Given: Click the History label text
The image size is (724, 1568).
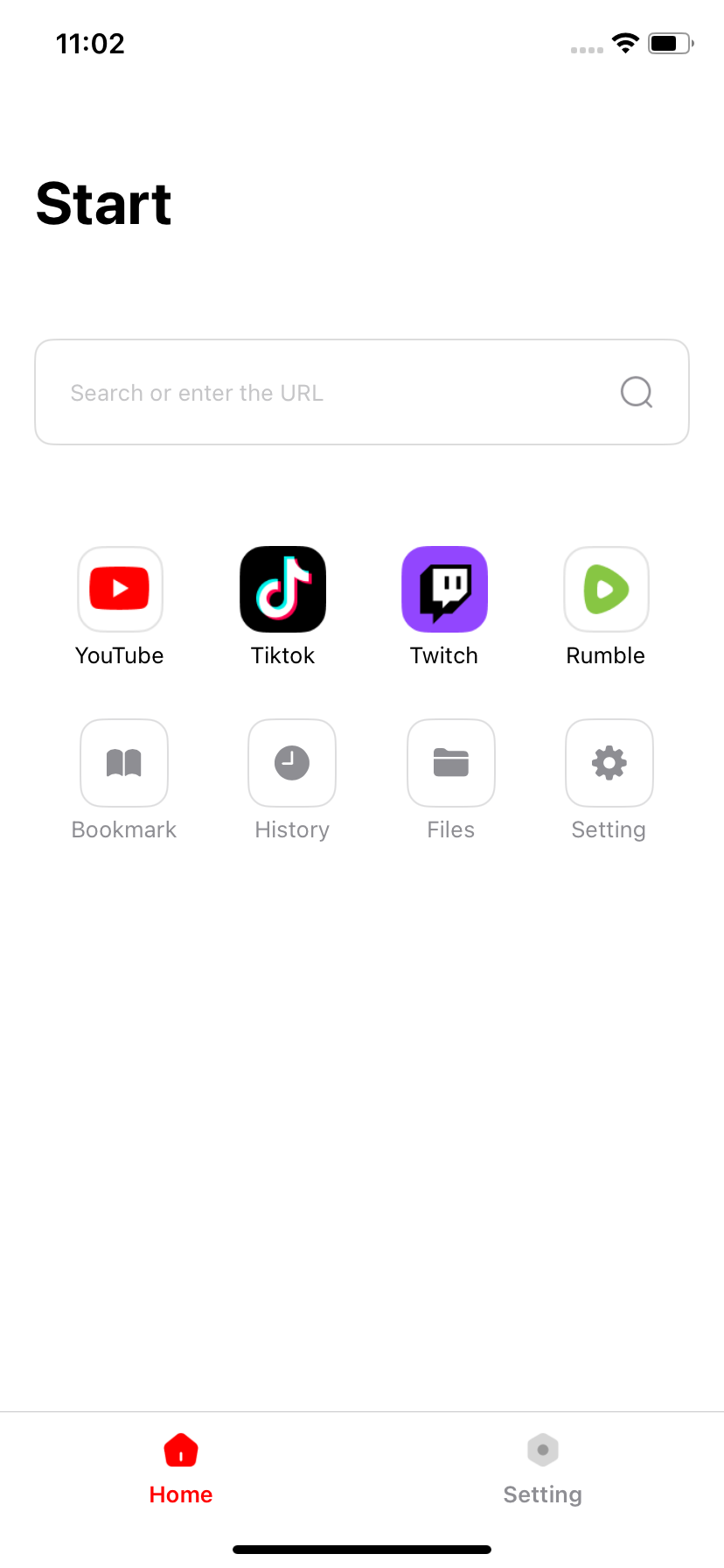Looking at the screenshot, I should (291, 829).
